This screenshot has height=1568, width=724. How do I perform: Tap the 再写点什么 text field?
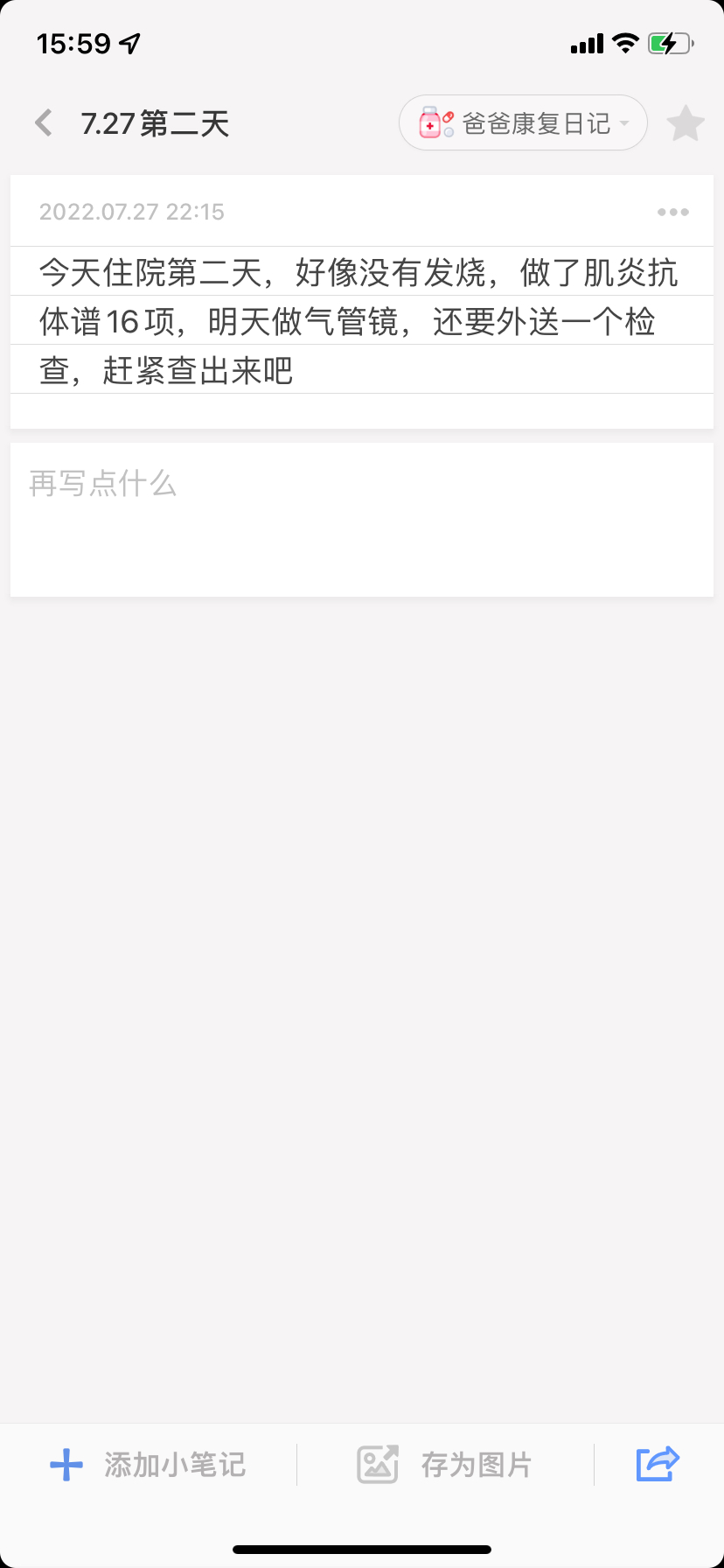pos(362,520)
